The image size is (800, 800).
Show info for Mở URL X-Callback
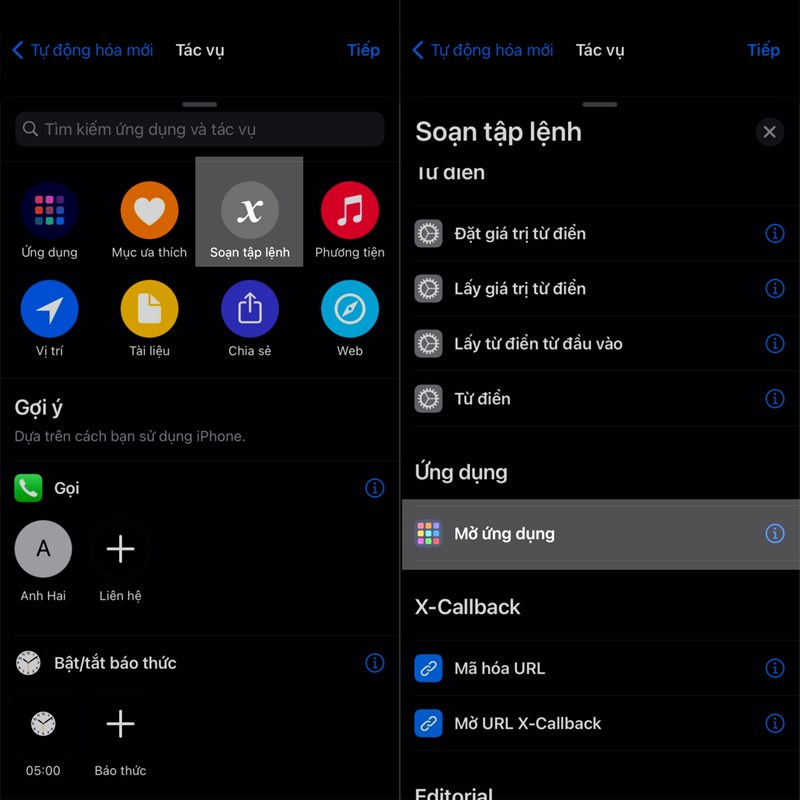(x=775, y=723)
